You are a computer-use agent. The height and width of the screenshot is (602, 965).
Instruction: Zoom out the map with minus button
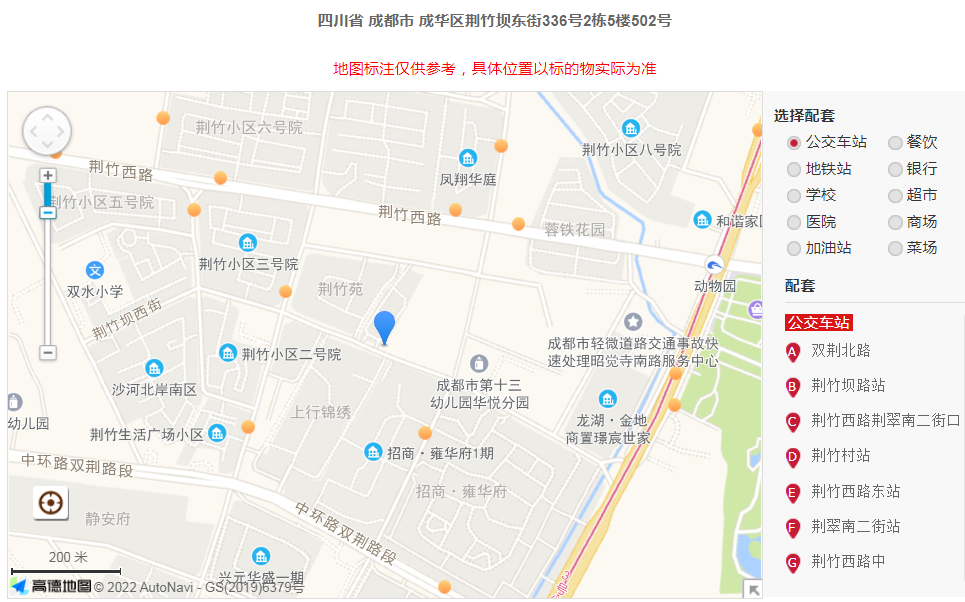point(47,352)
